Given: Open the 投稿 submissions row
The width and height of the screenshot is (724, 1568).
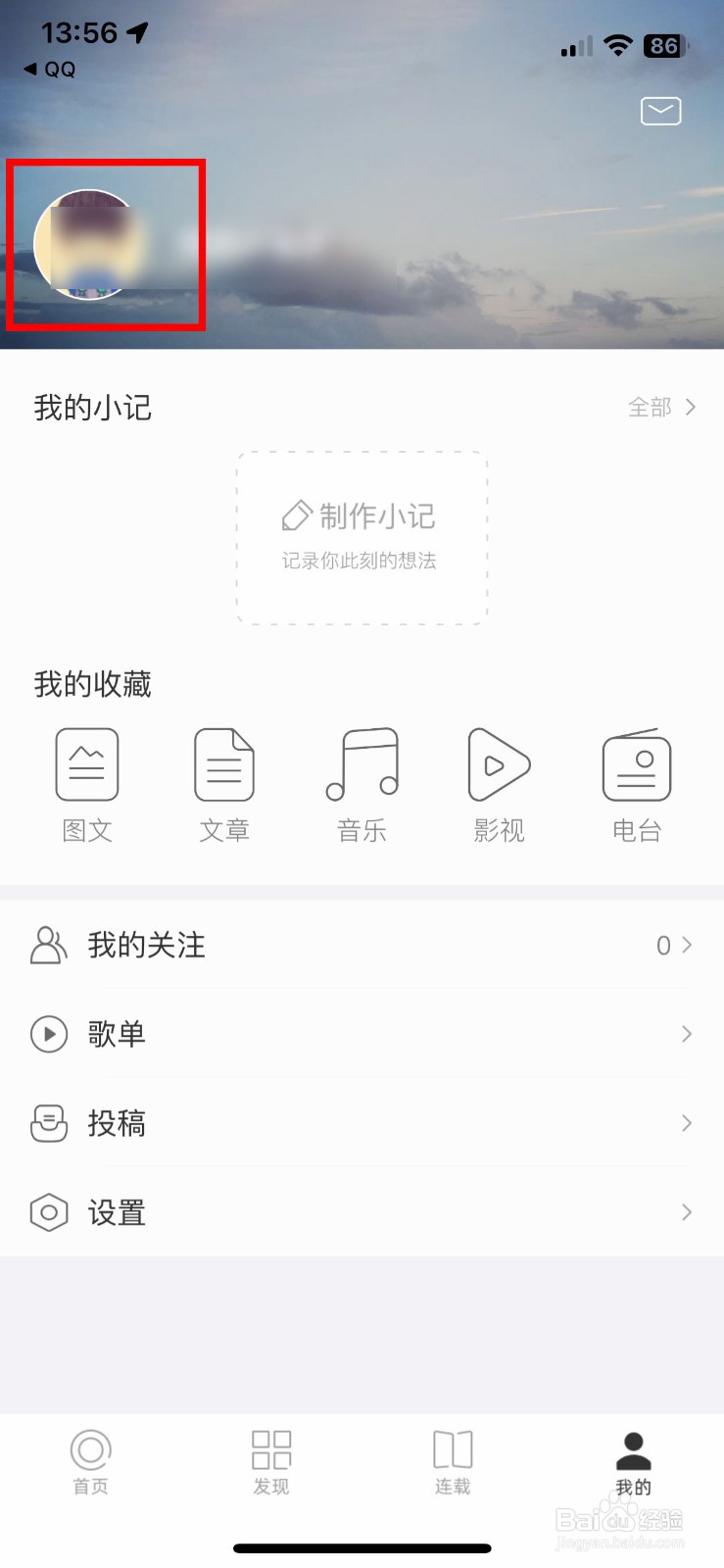Looking at the screenshot, I should click(x=362, y=1123).
